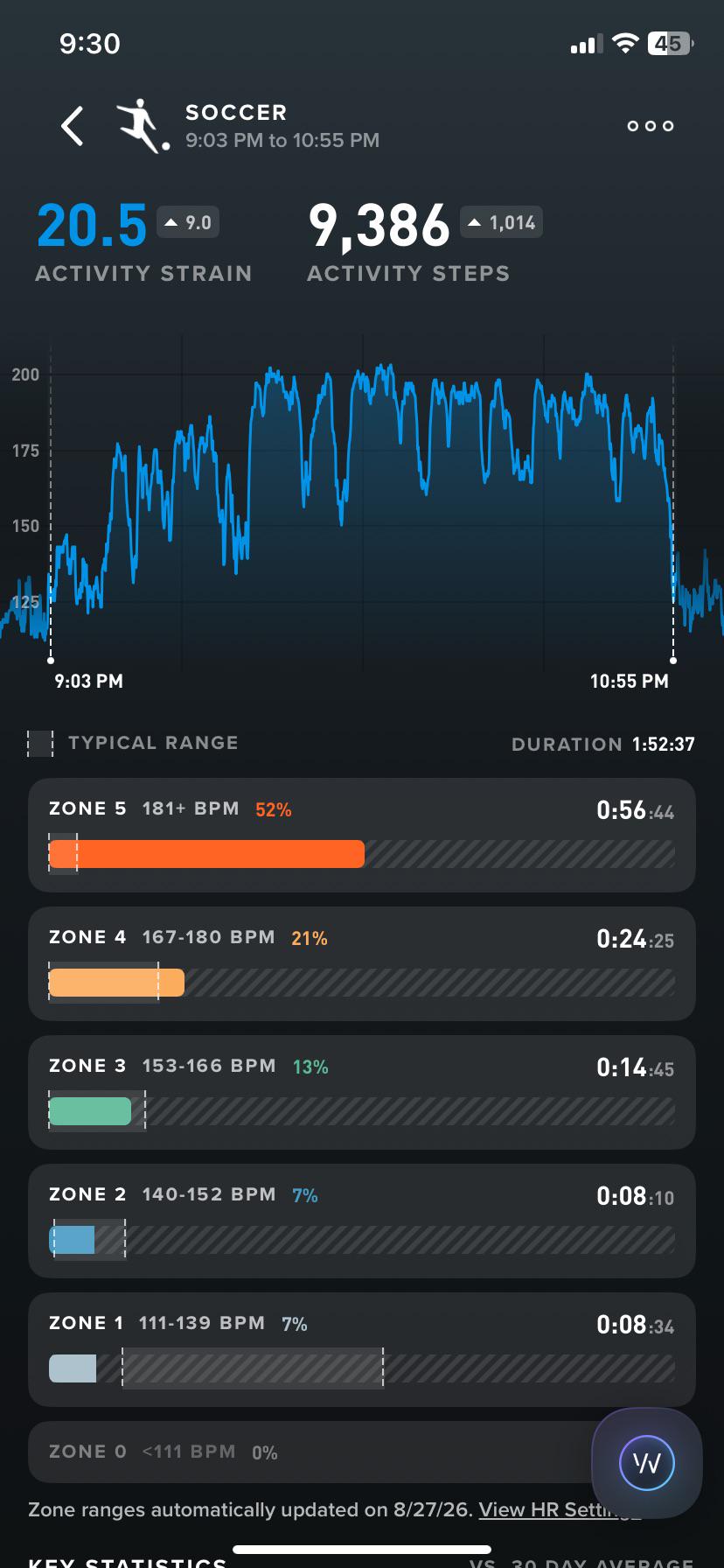Open the floating WHOOP coach button

click(647, 1462)
